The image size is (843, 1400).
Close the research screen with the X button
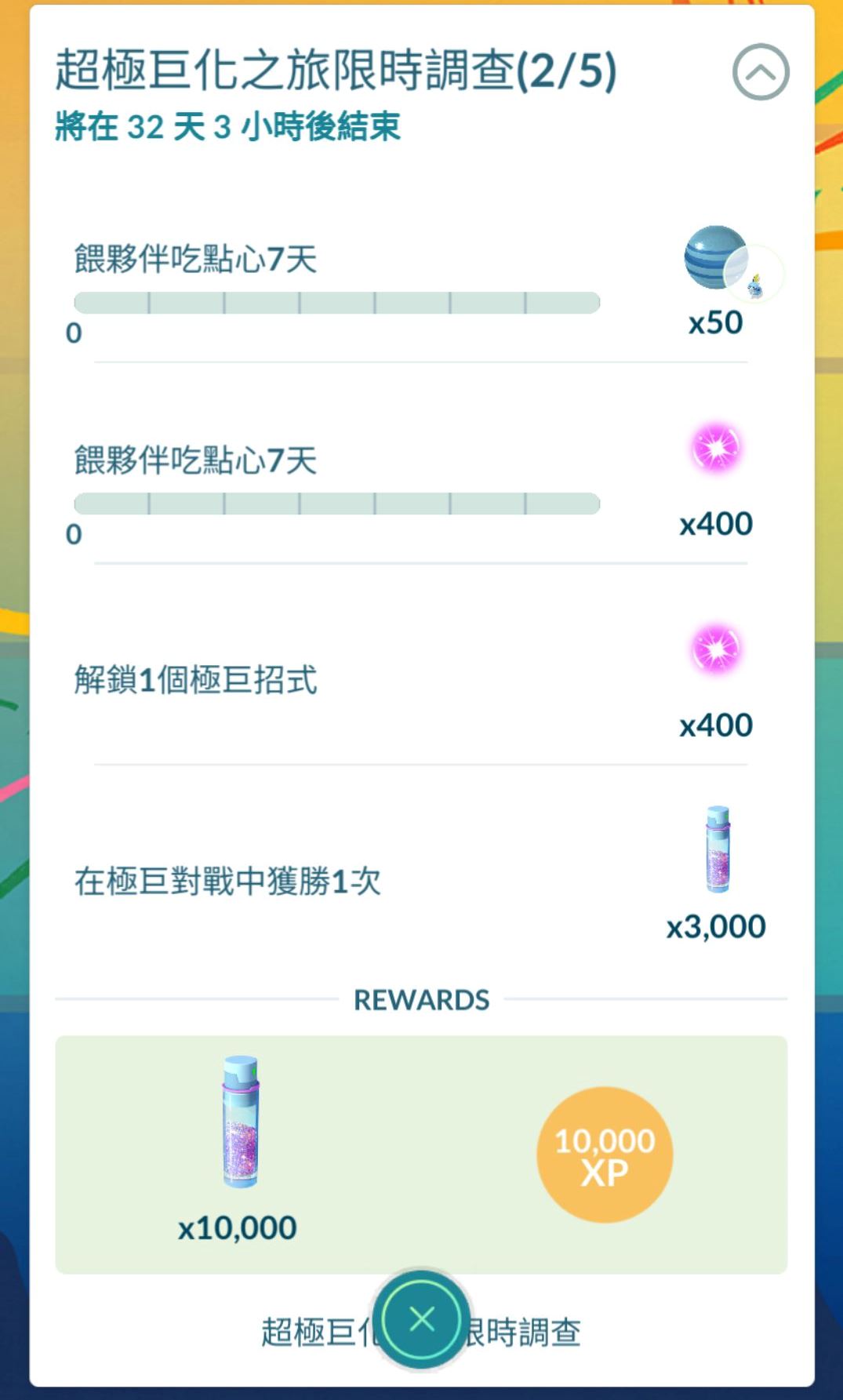pyautogui.click(x=422, y=1319)
